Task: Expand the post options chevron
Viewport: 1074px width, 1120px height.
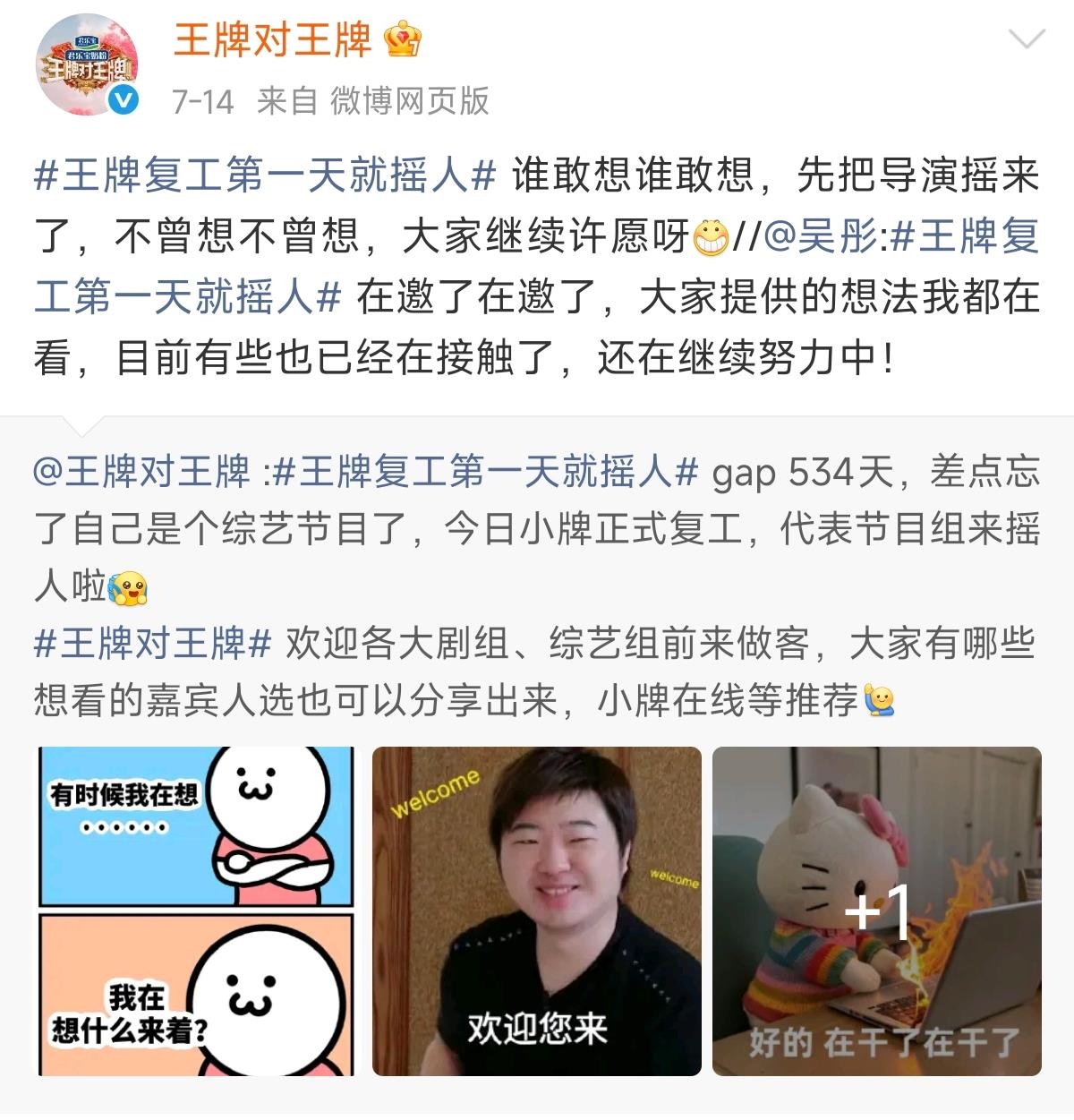Action: coord(1026,39)
